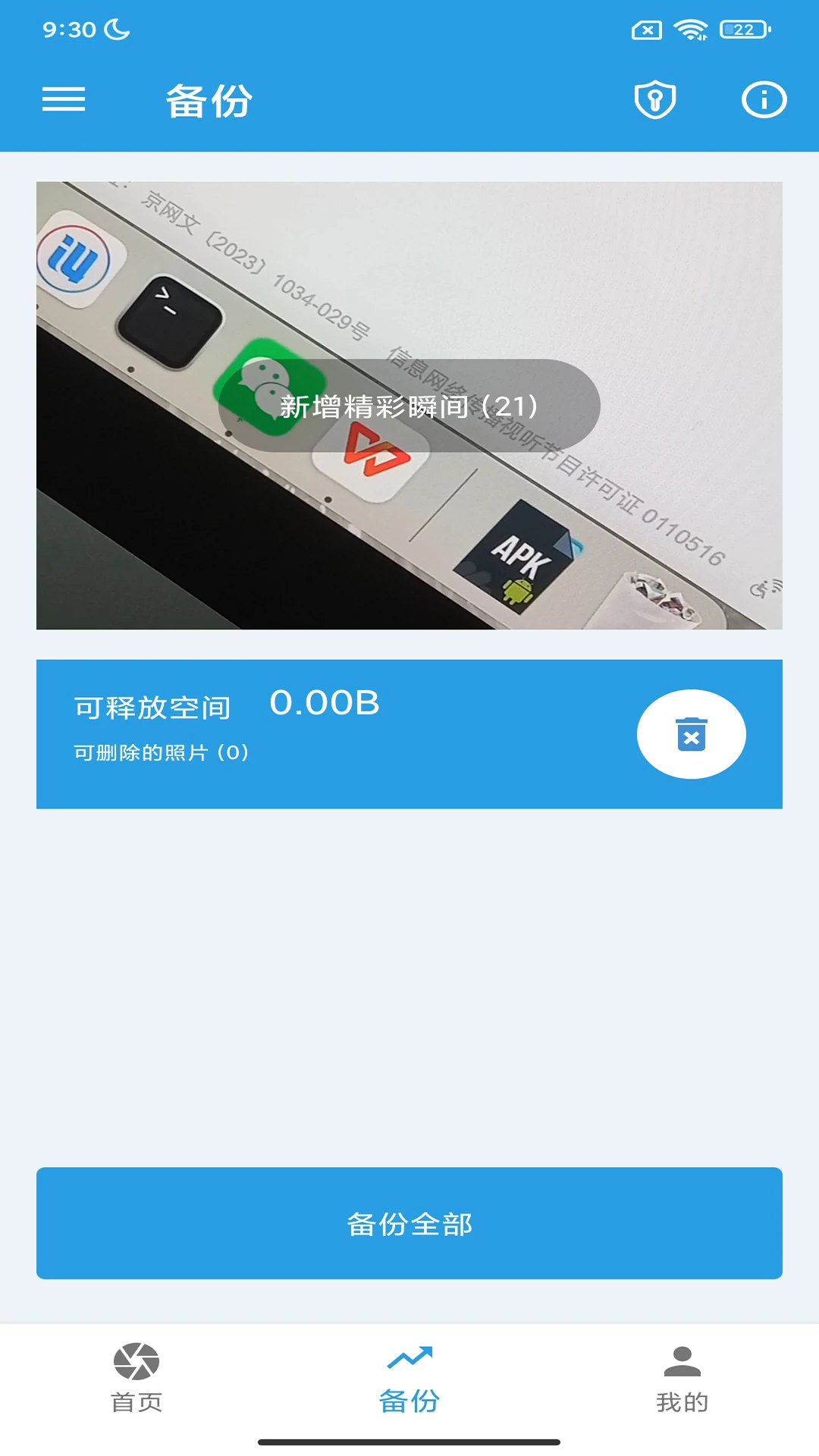Open the security shield icon

(x=655, y=99)
